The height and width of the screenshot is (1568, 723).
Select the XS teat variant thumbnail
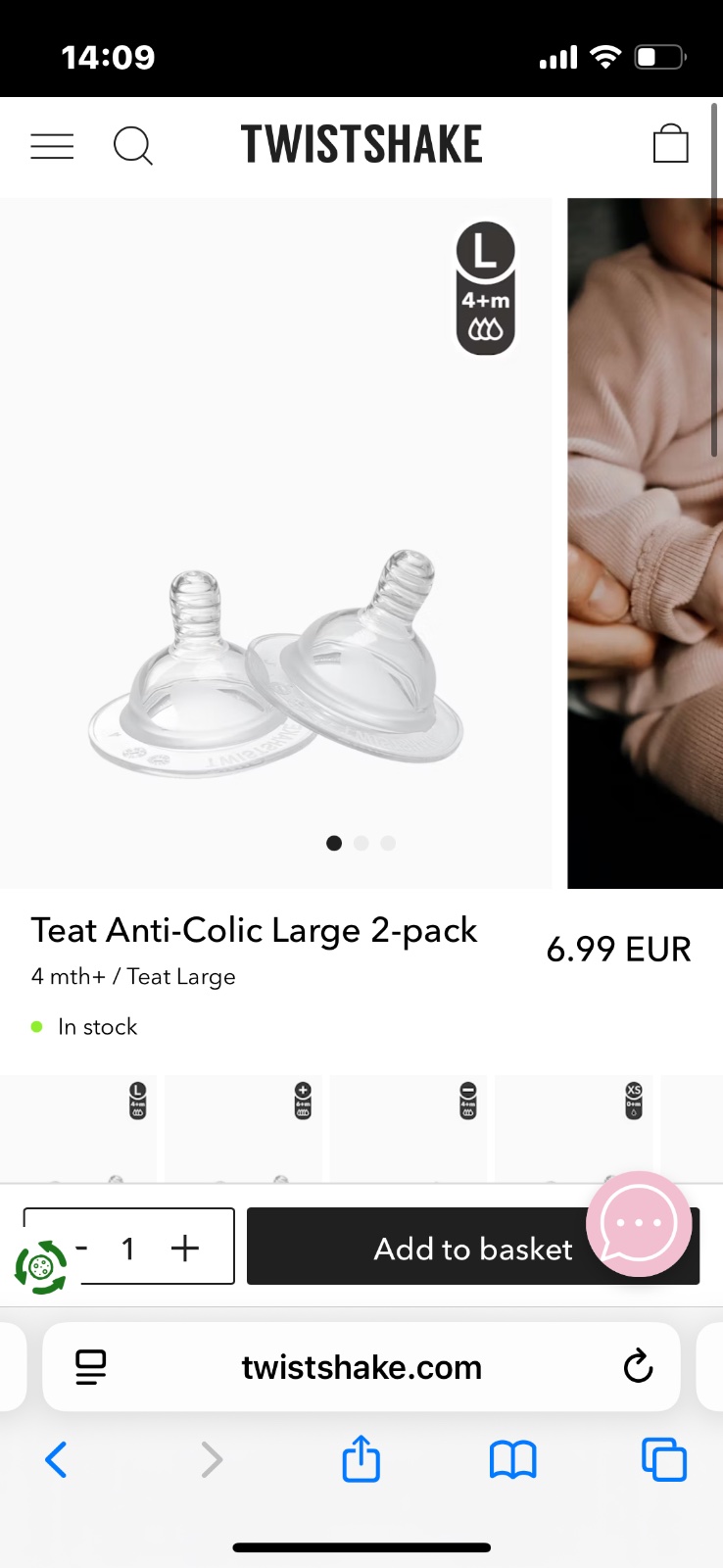click(578, 1127)
